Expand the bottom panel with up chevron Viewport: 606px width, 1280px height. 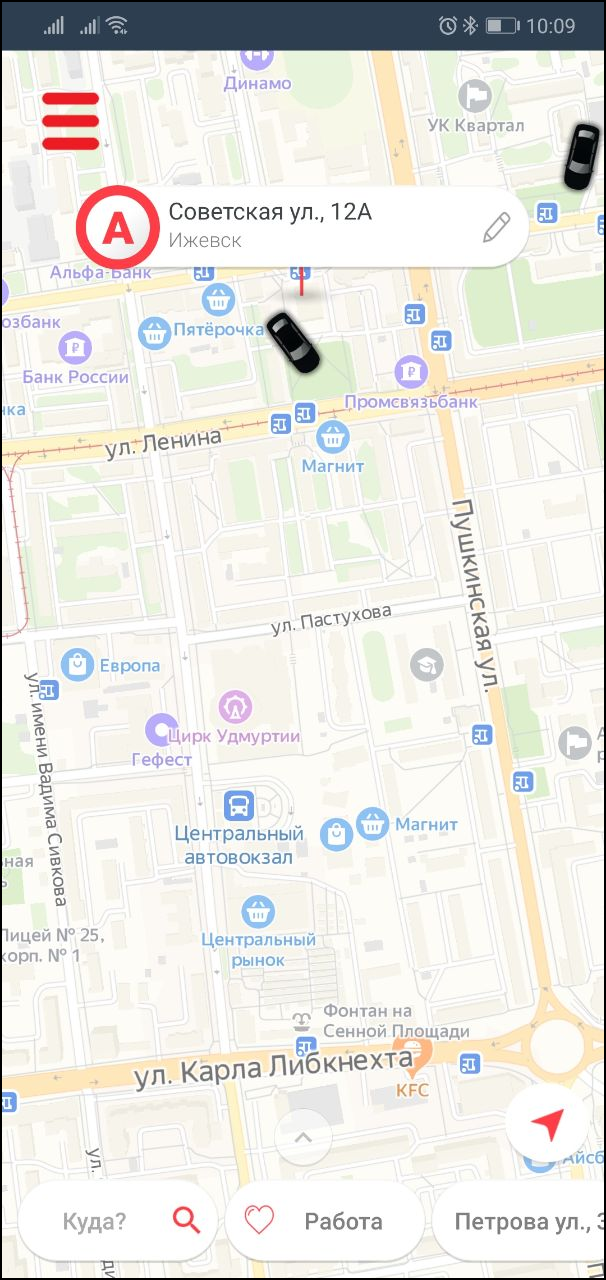pos(303,1137)
